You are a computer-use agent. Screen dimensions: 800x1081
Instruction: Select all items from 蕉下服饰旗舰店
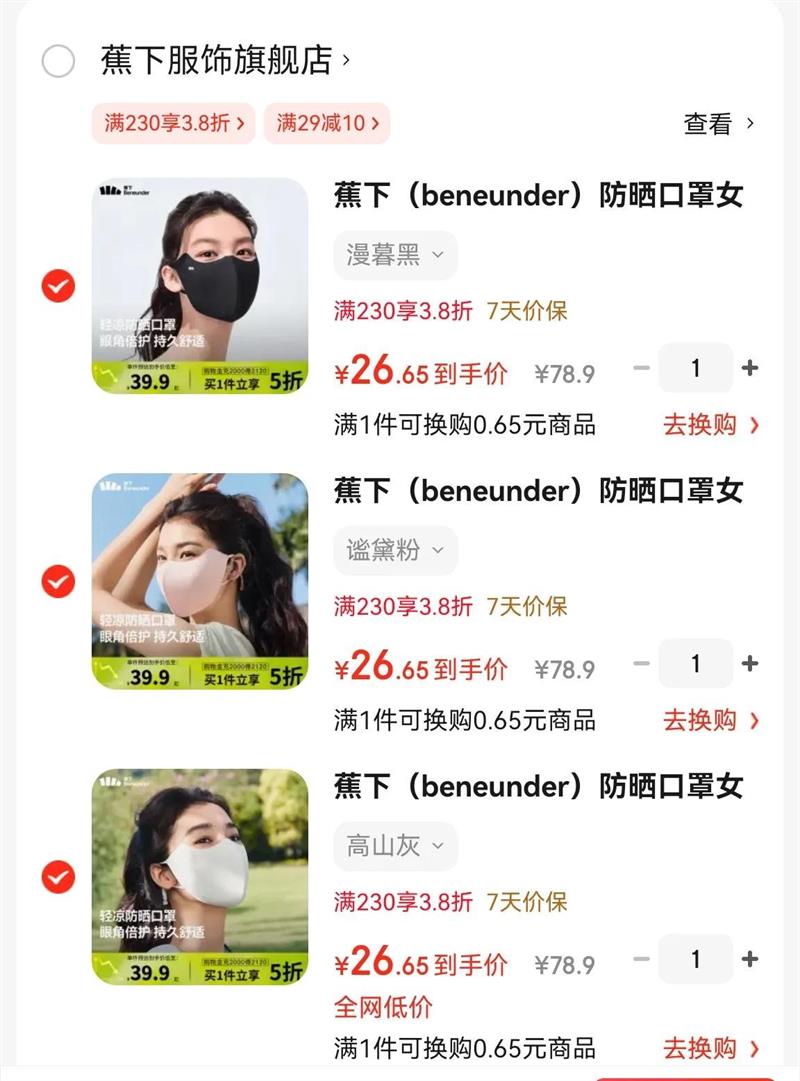[x=58, y=61]
